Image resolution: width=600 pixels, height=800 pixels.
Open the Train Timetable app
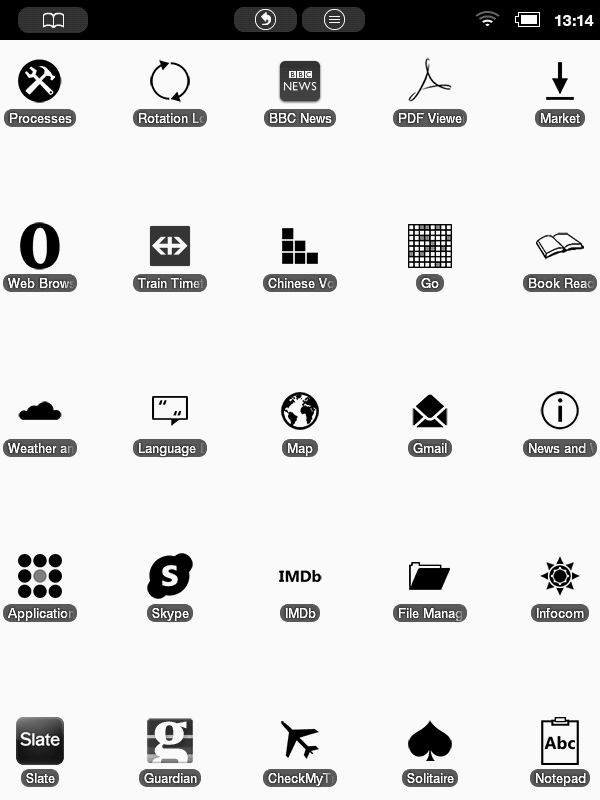(x=170, y=246)
